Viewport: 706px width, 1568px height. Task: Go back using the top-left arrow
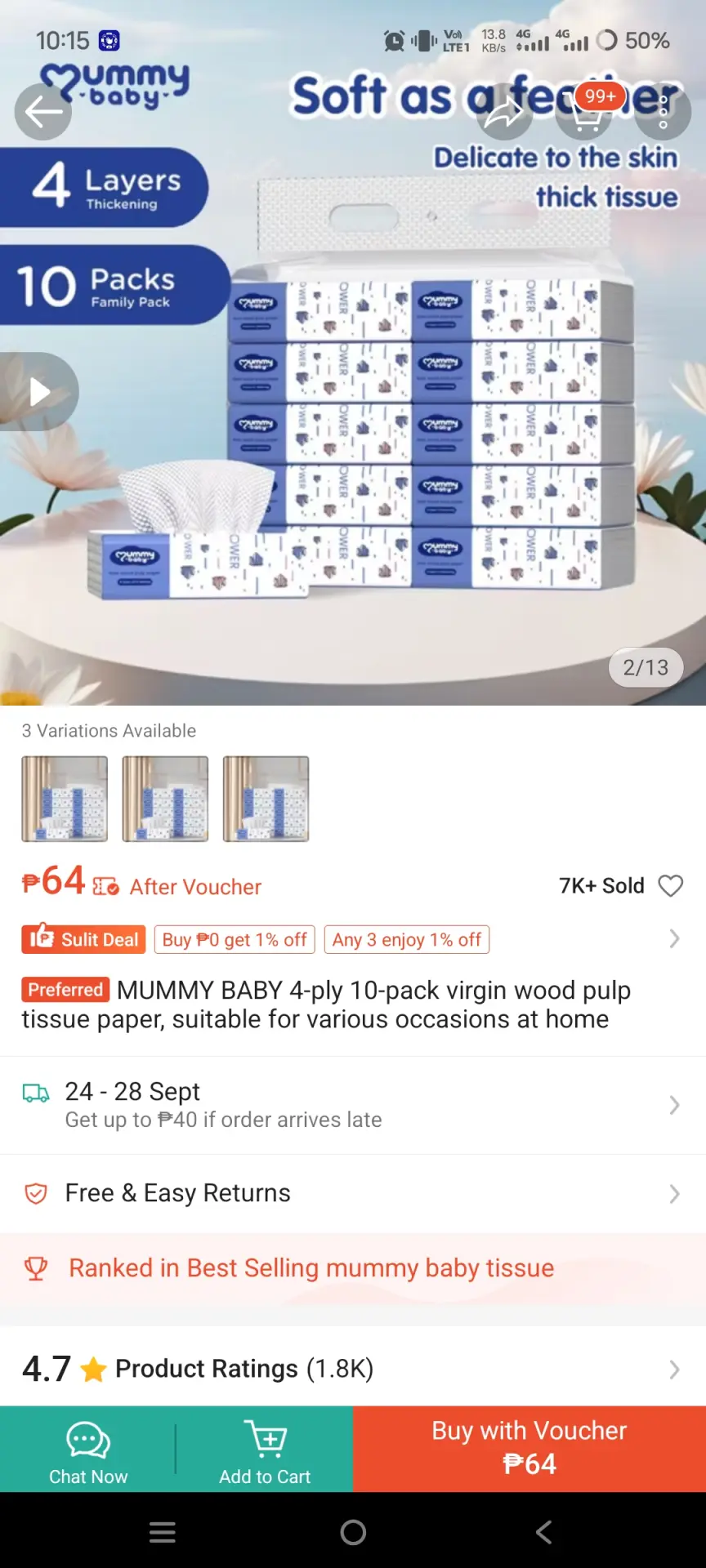tap(43, 112)
